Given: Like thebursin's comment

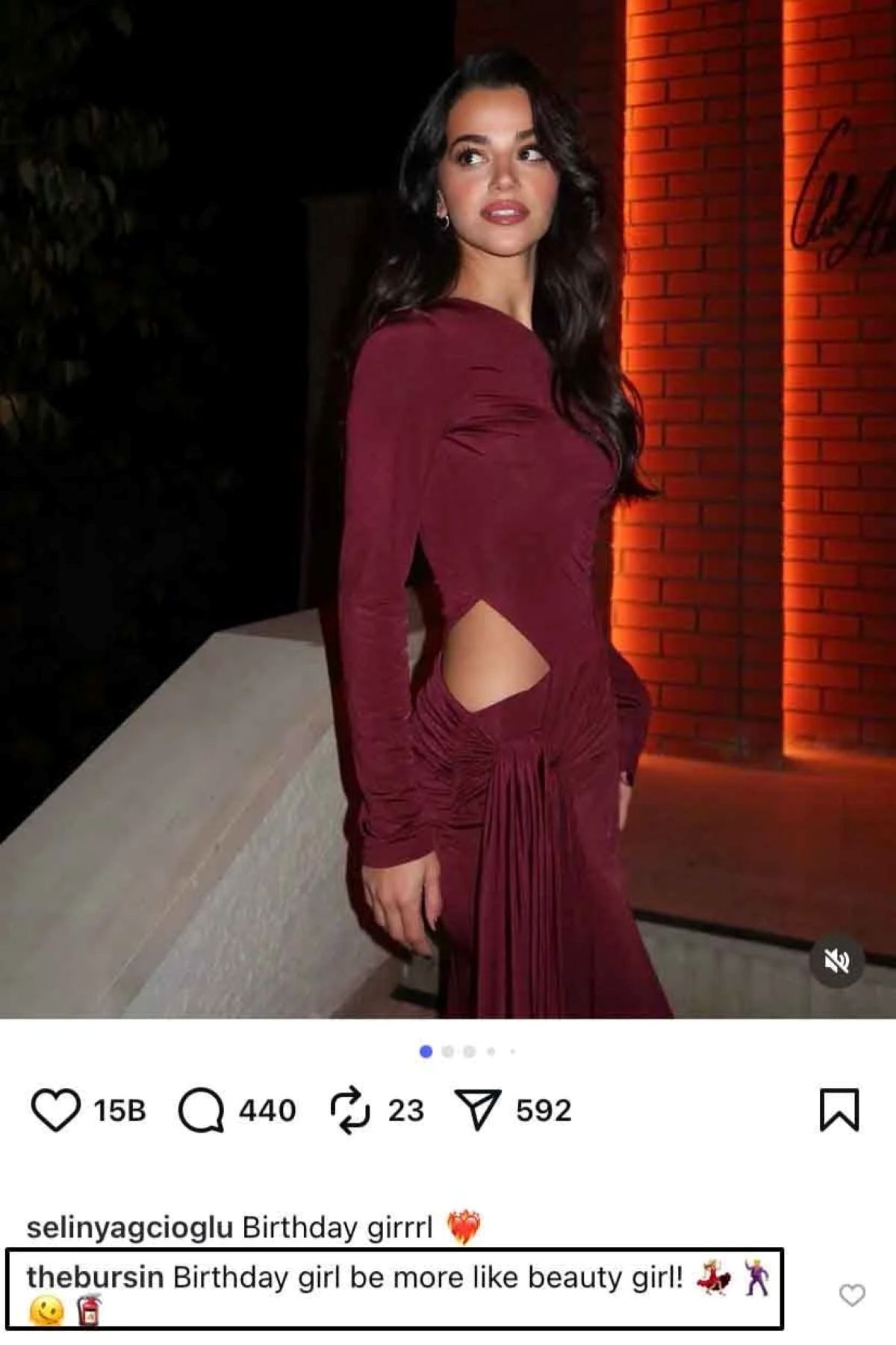Looking at the screenshot, I should tap(852, 1295).
